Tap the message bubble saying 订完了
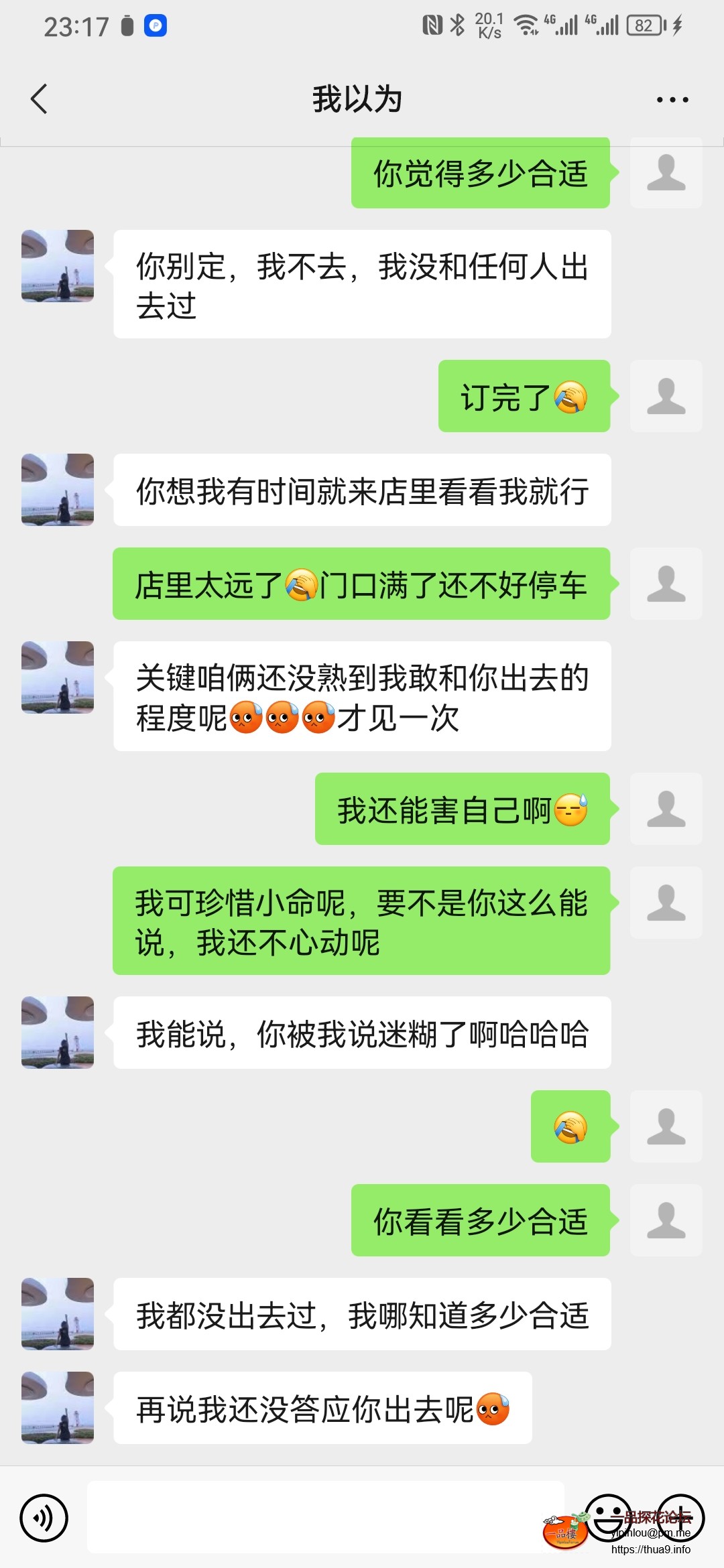724x1568 pixels. point(525,395)
